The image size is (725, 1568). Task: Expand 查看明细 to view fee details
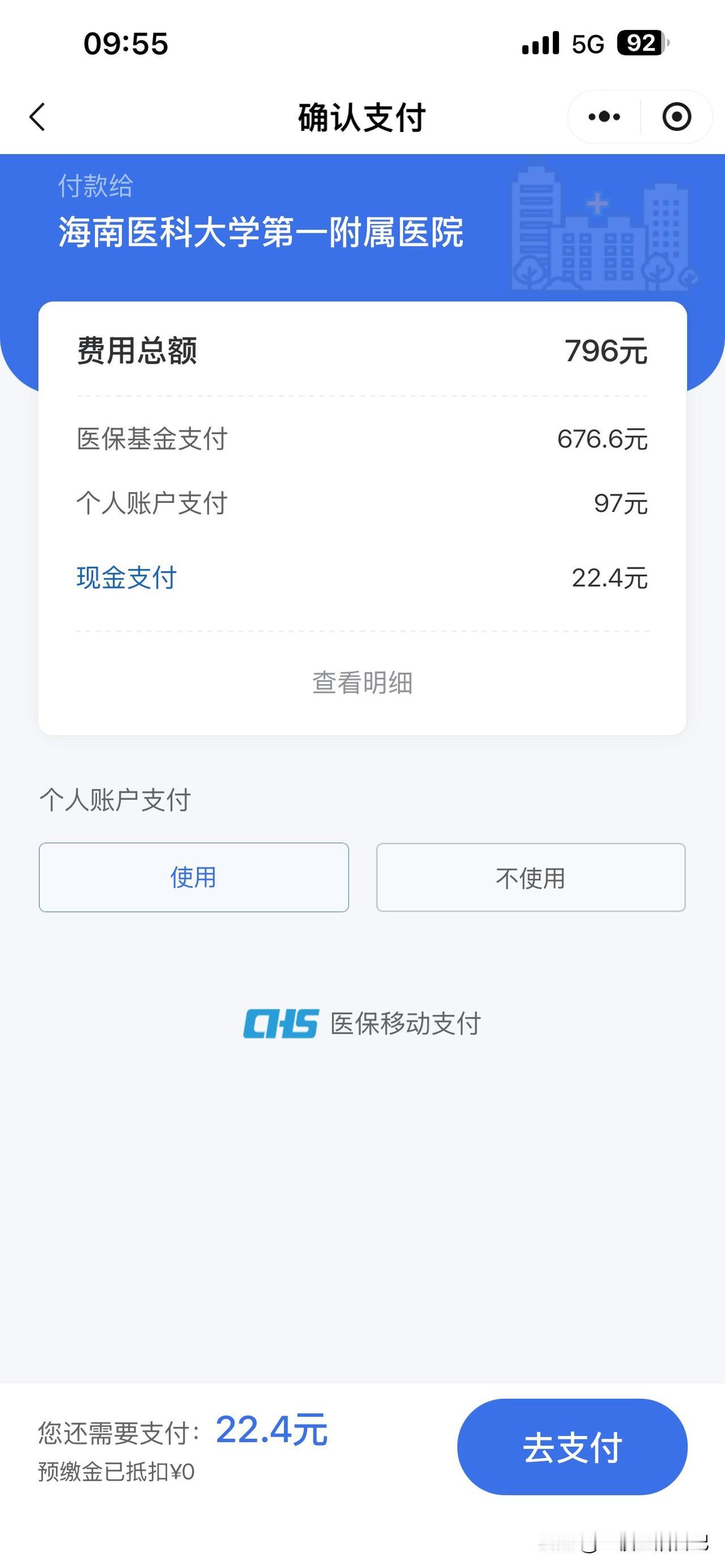[x=362, y=683]
